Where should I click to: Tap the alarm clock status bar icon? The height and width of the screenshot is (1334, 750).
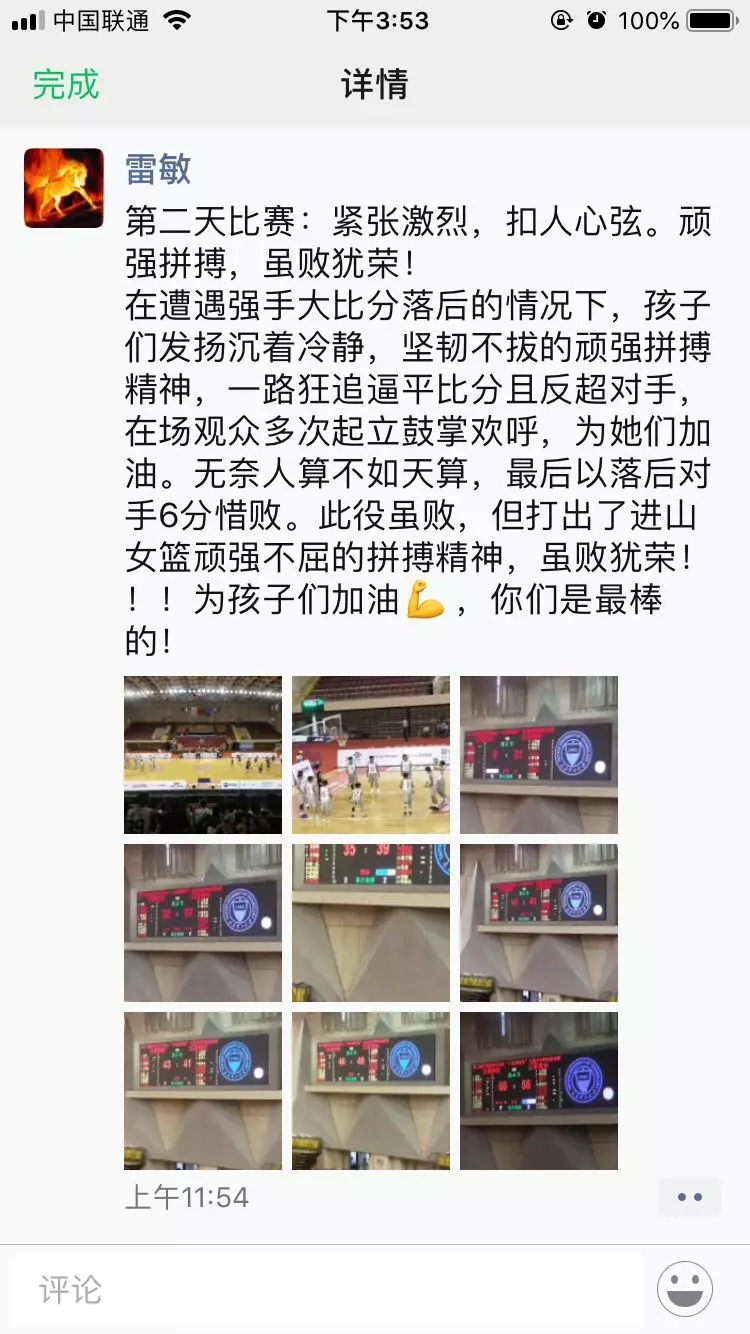point(597,18)
